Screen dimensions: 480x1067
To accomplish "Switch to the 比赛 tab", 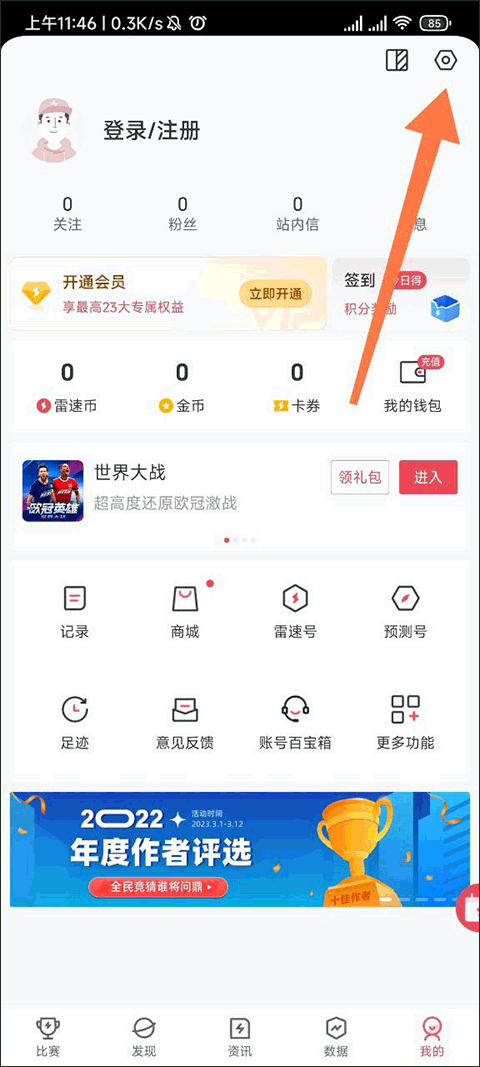I will click(x=47, y=1036).
